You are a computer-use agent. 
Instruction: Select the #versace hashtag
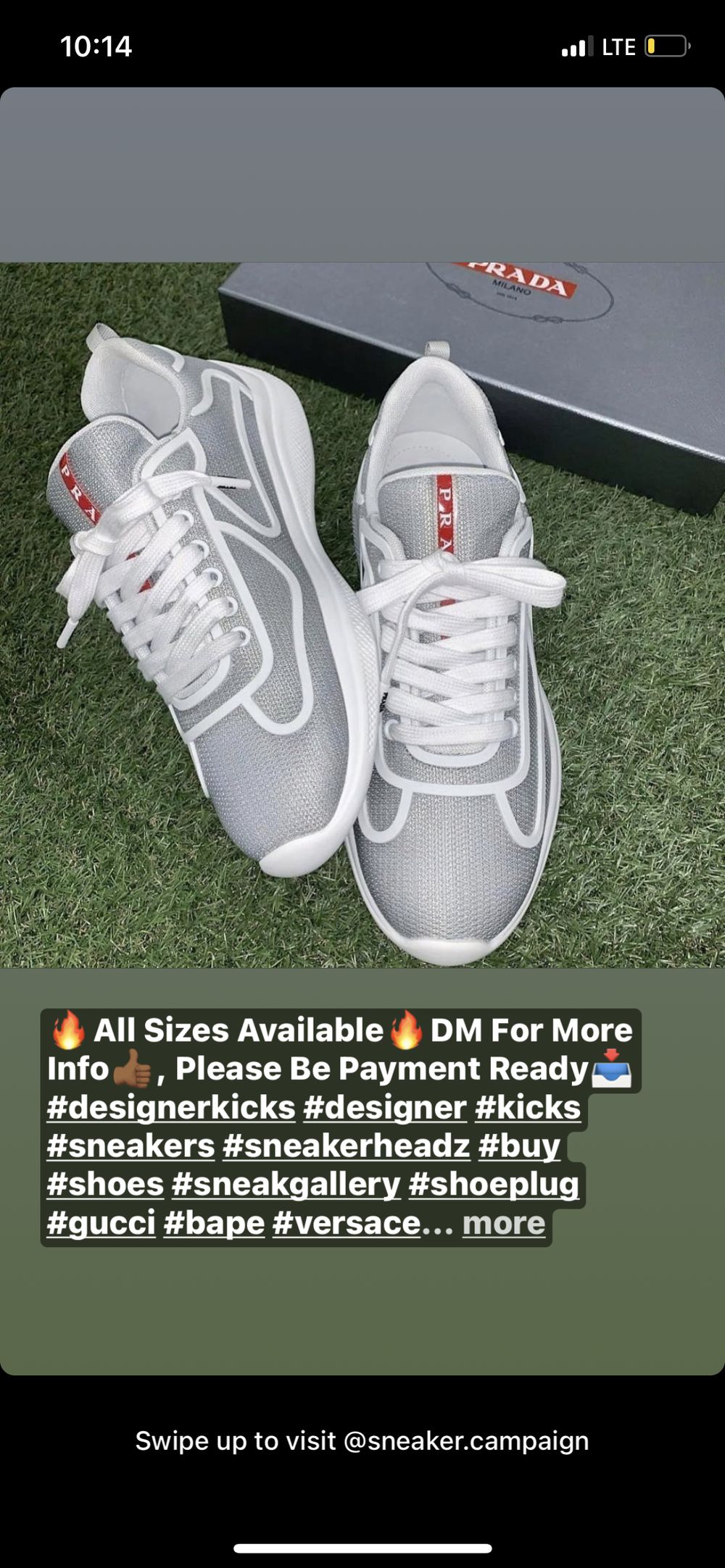pos(347,1223)
